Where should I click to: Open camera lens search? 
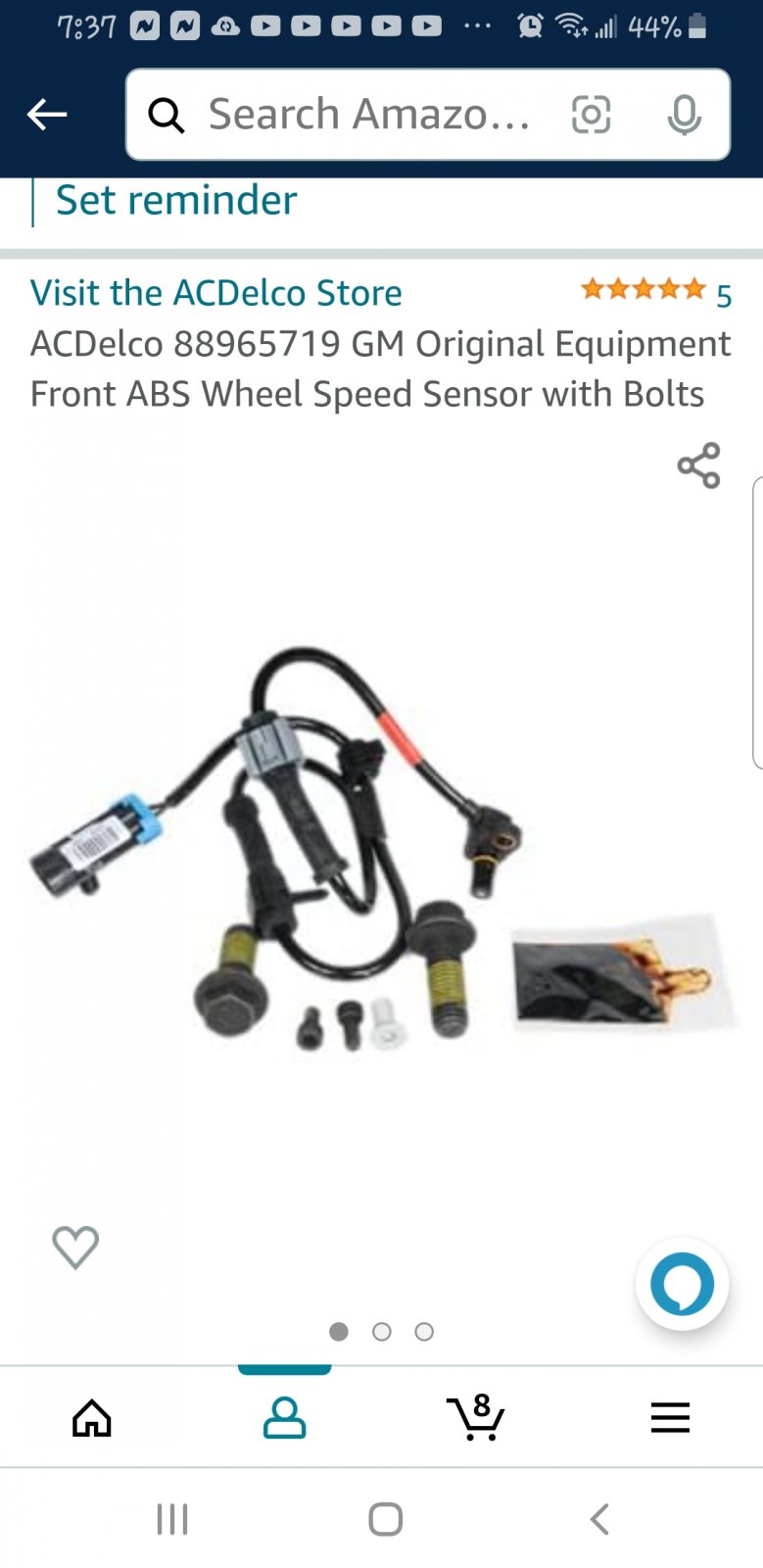(x=591, y=115)
